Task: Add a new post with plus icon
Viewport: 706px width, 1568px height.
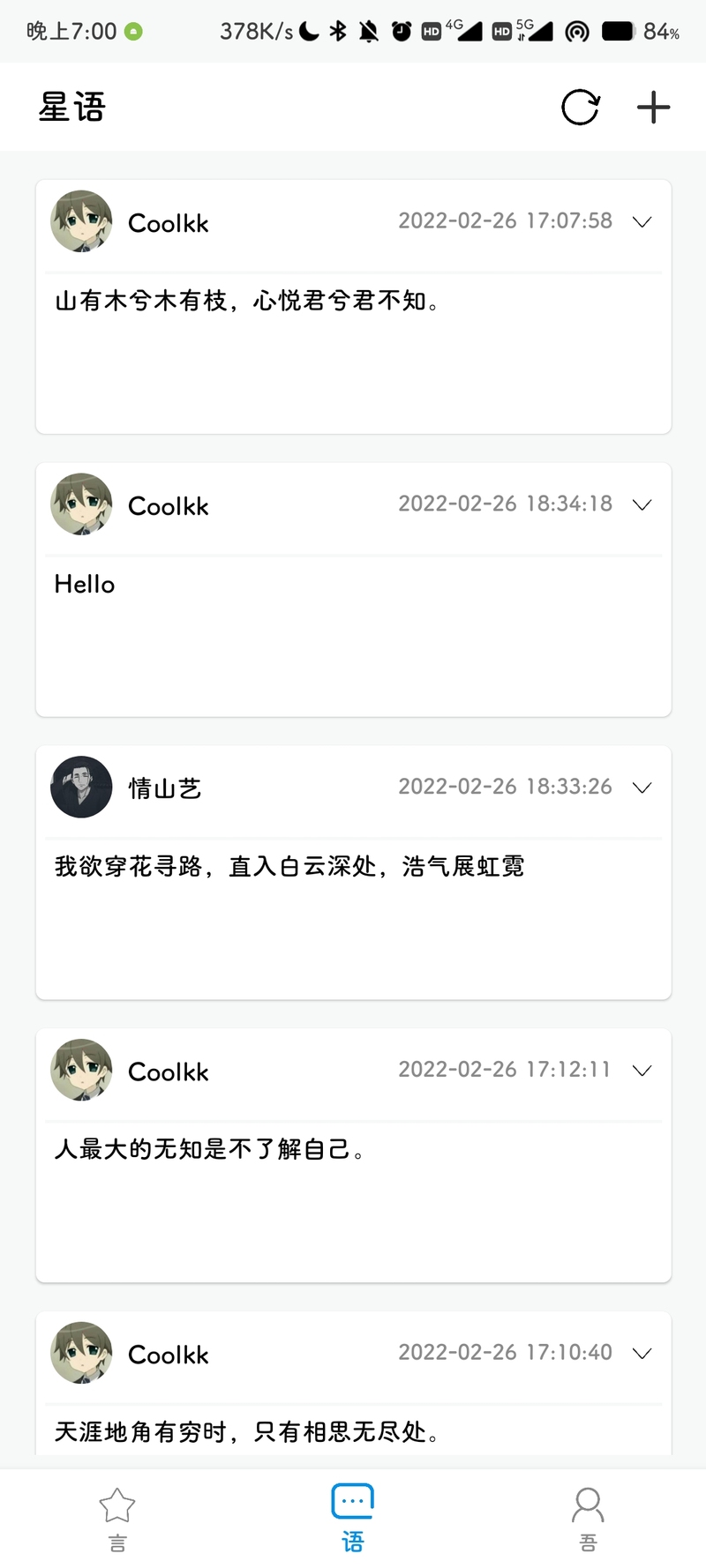Action: pos(653,108)
